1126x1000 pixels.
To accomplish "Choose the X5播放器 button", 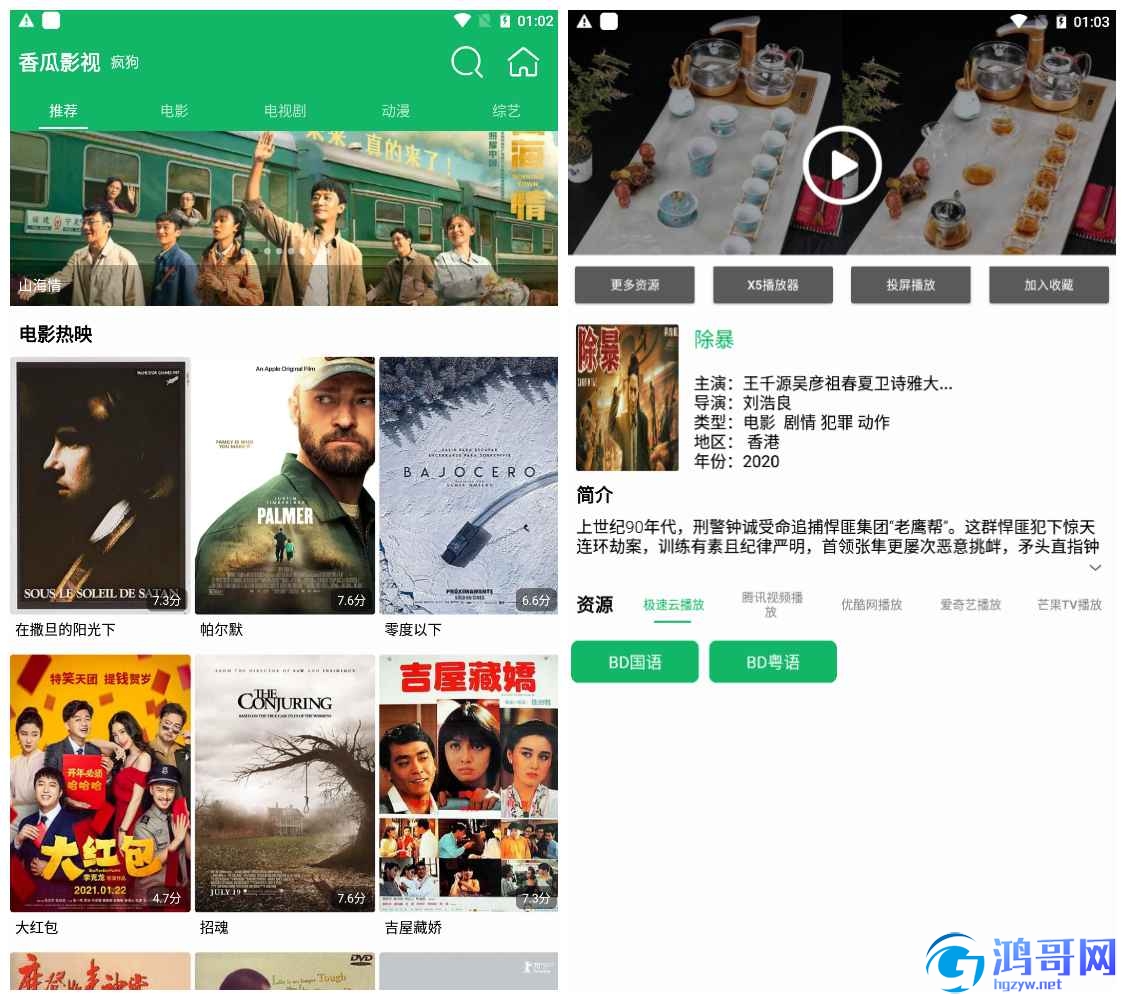I will click(773, 285).
